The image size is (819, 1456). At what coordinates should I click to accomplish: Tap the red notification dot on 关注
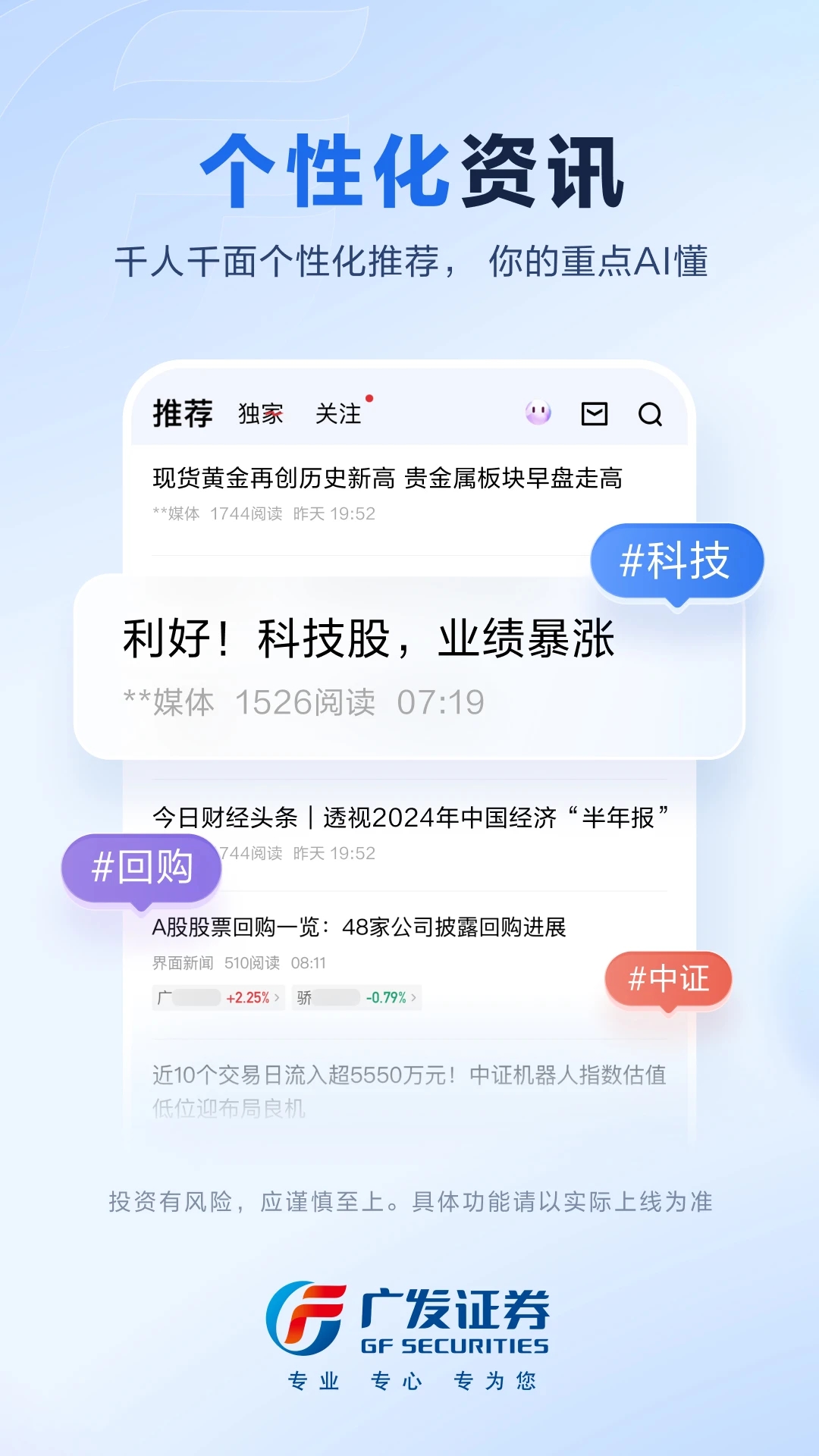click(368, 397)
